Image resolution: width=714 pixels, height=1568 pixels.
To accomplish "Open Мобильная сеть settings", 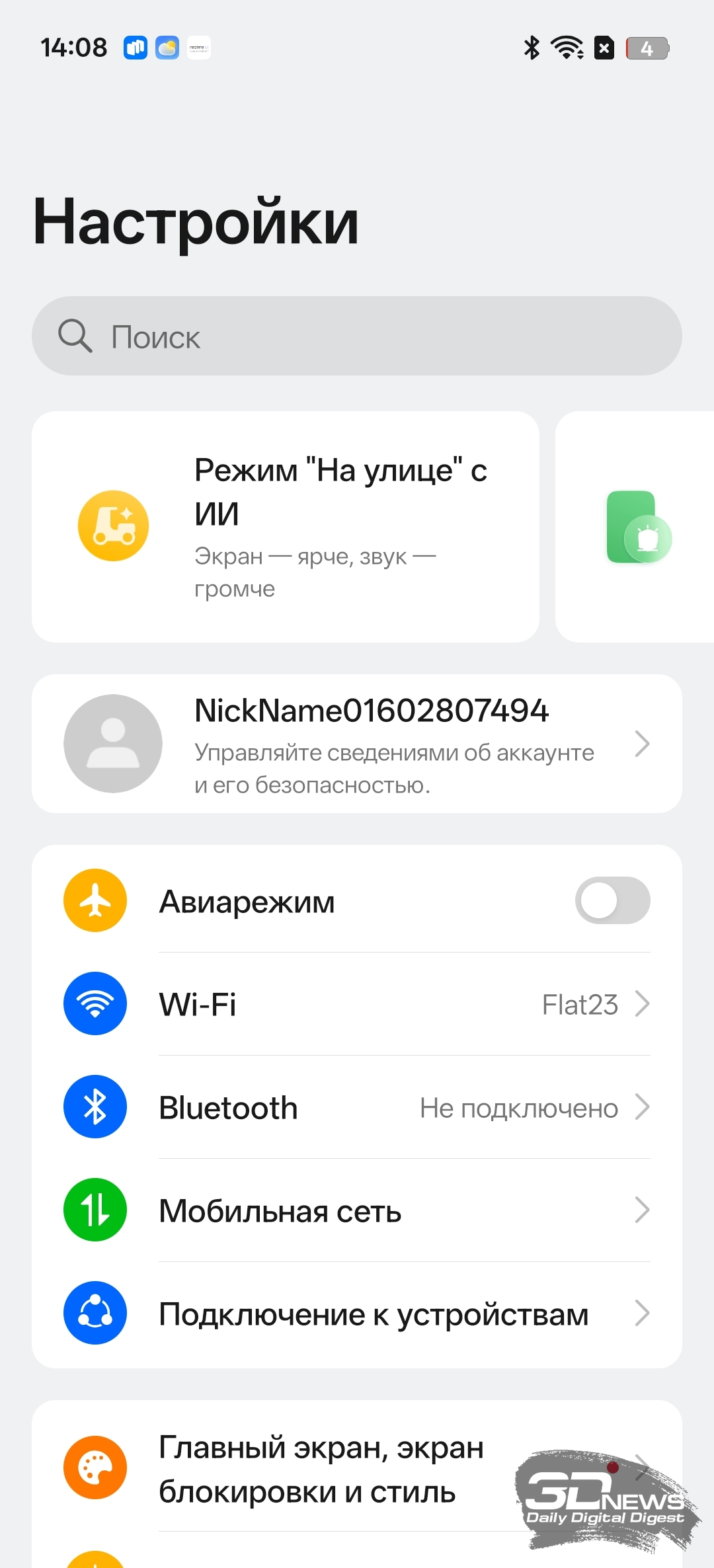I will [357, 1210].
